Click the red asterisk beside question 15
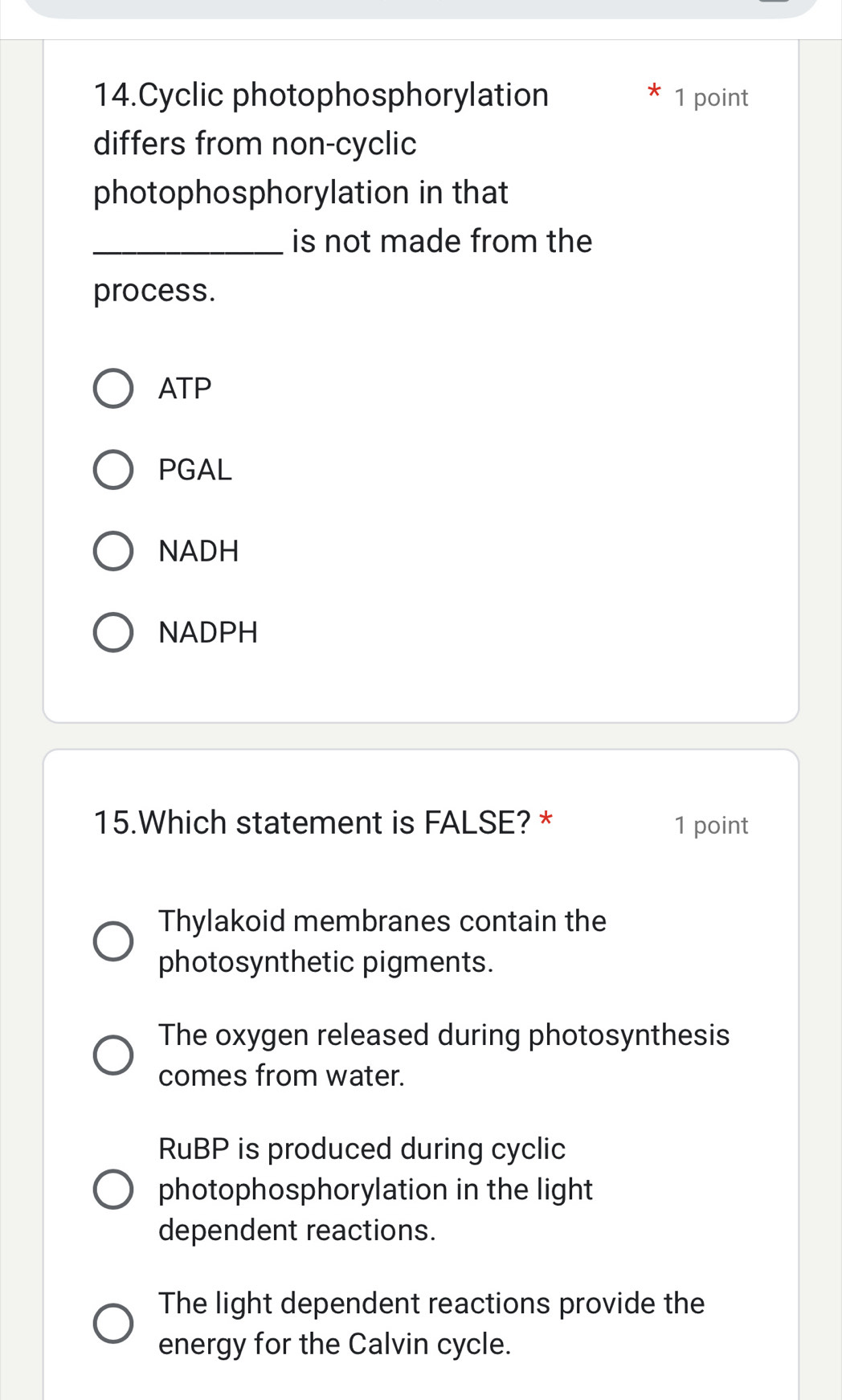The image size is (842, 1400). point(546,820)
